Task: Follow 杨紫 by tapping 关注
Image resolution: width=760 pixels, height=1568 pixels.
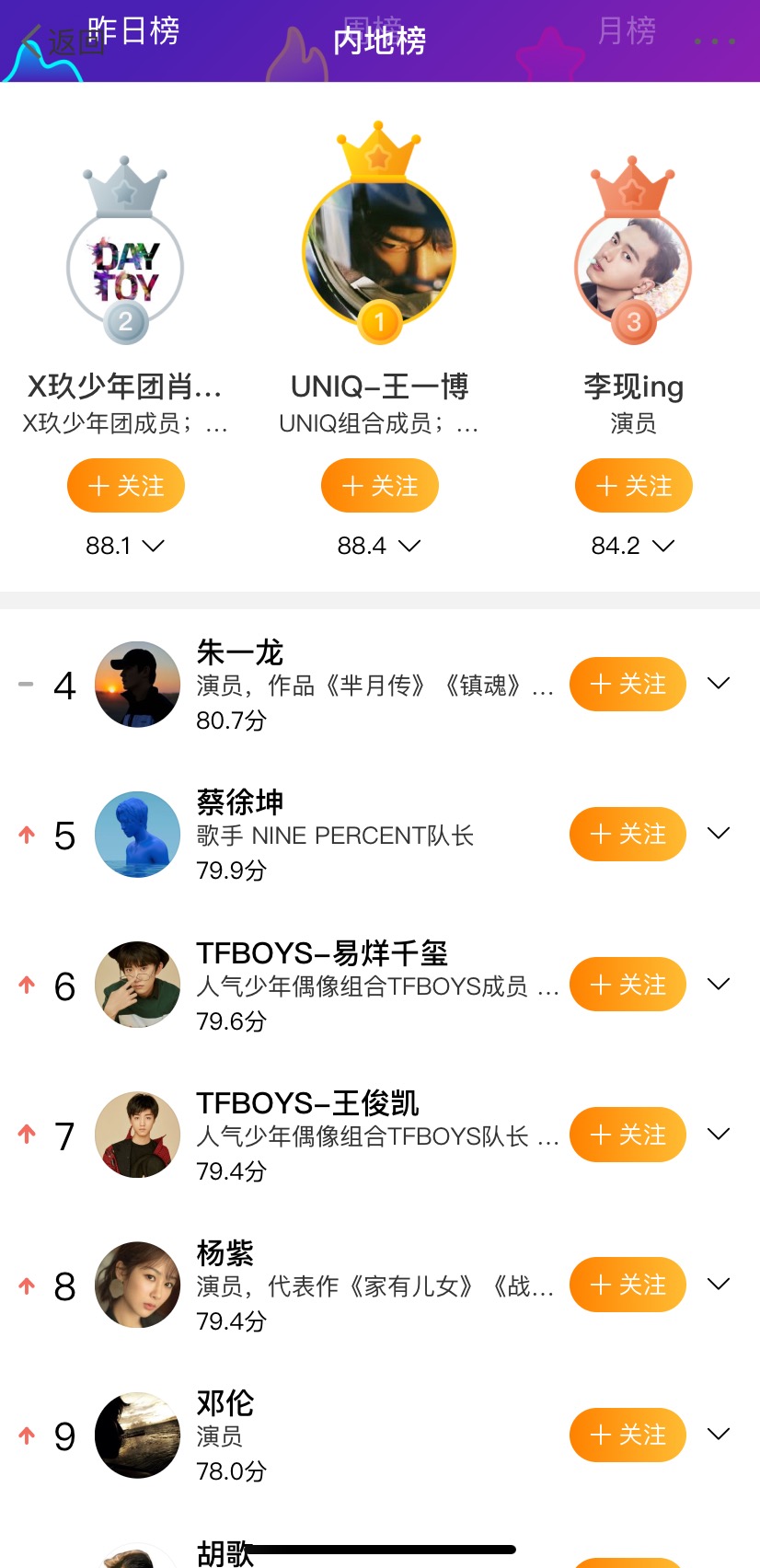Action: 628,1285
